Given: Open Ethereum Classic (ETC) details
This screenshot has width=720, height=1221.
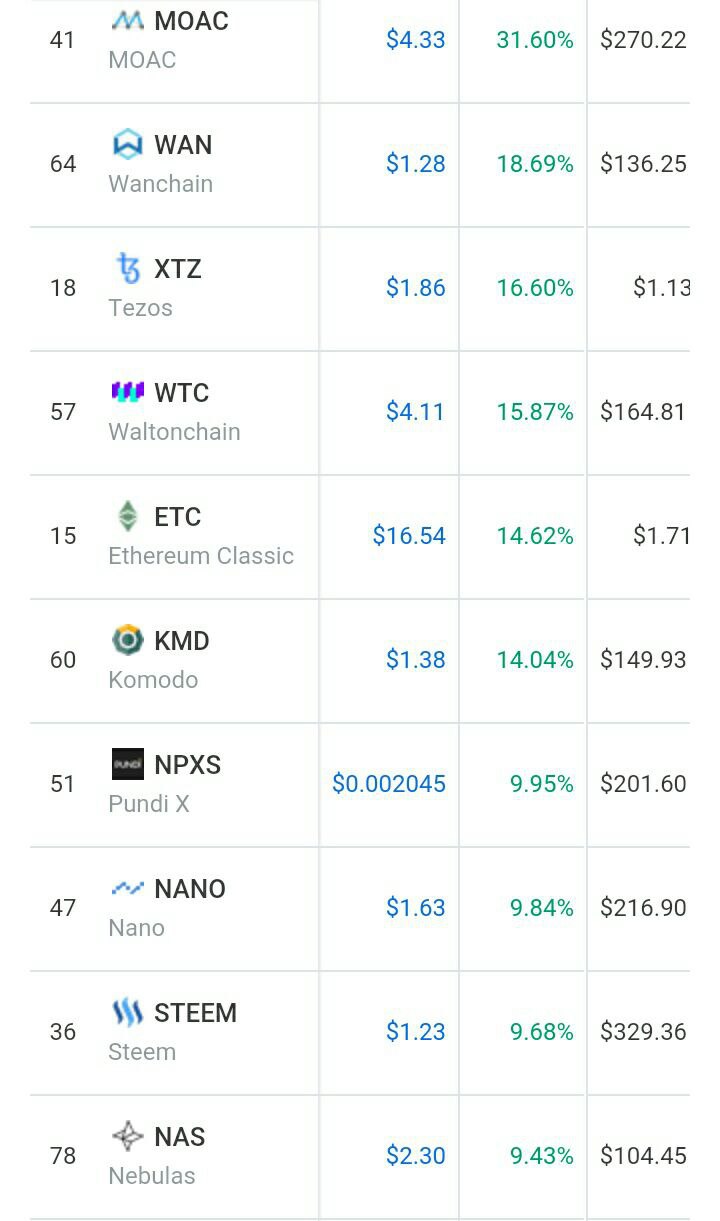Looking at the screenshot, I should (x=360, y=537).
